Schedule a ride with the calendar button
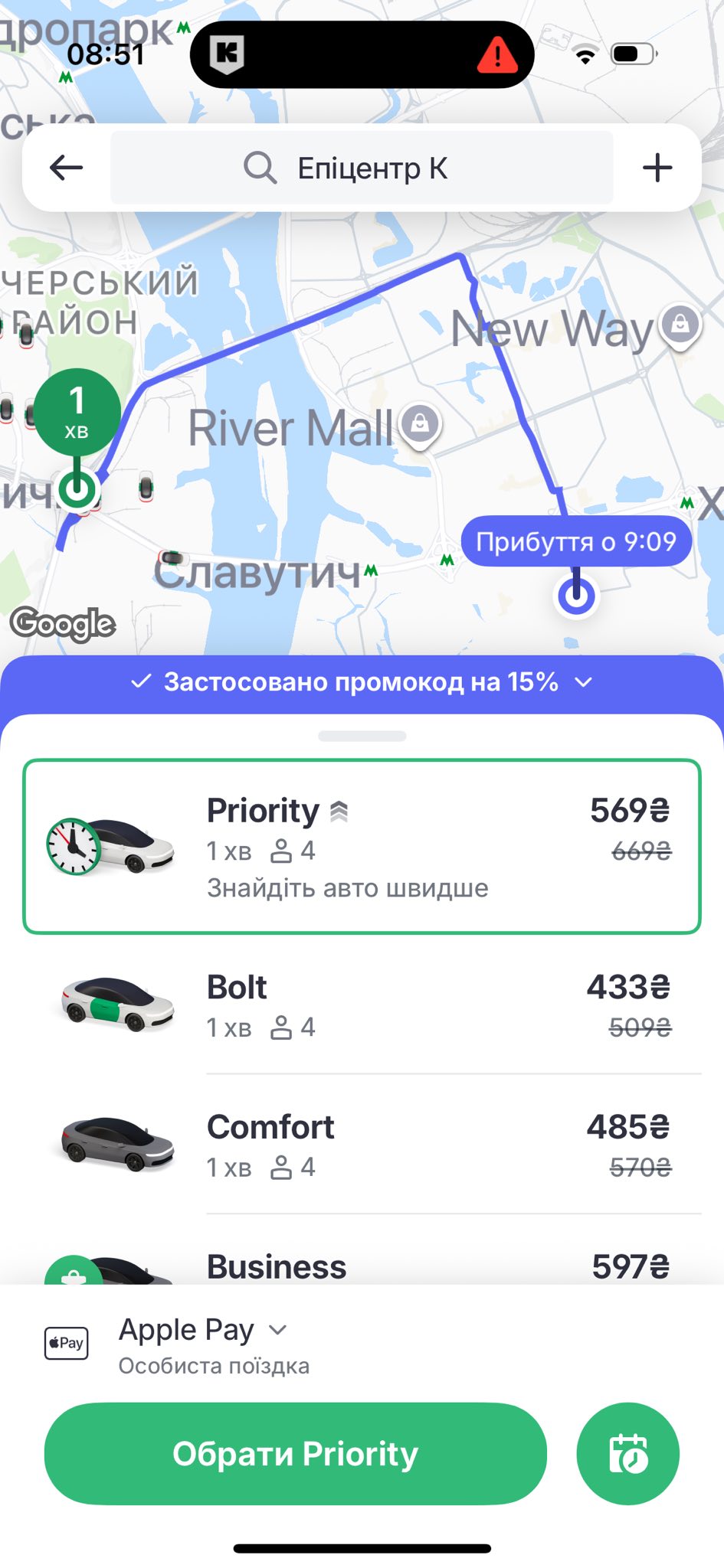The height and width of the screenshot is (1568, 724). (627, 1453)
